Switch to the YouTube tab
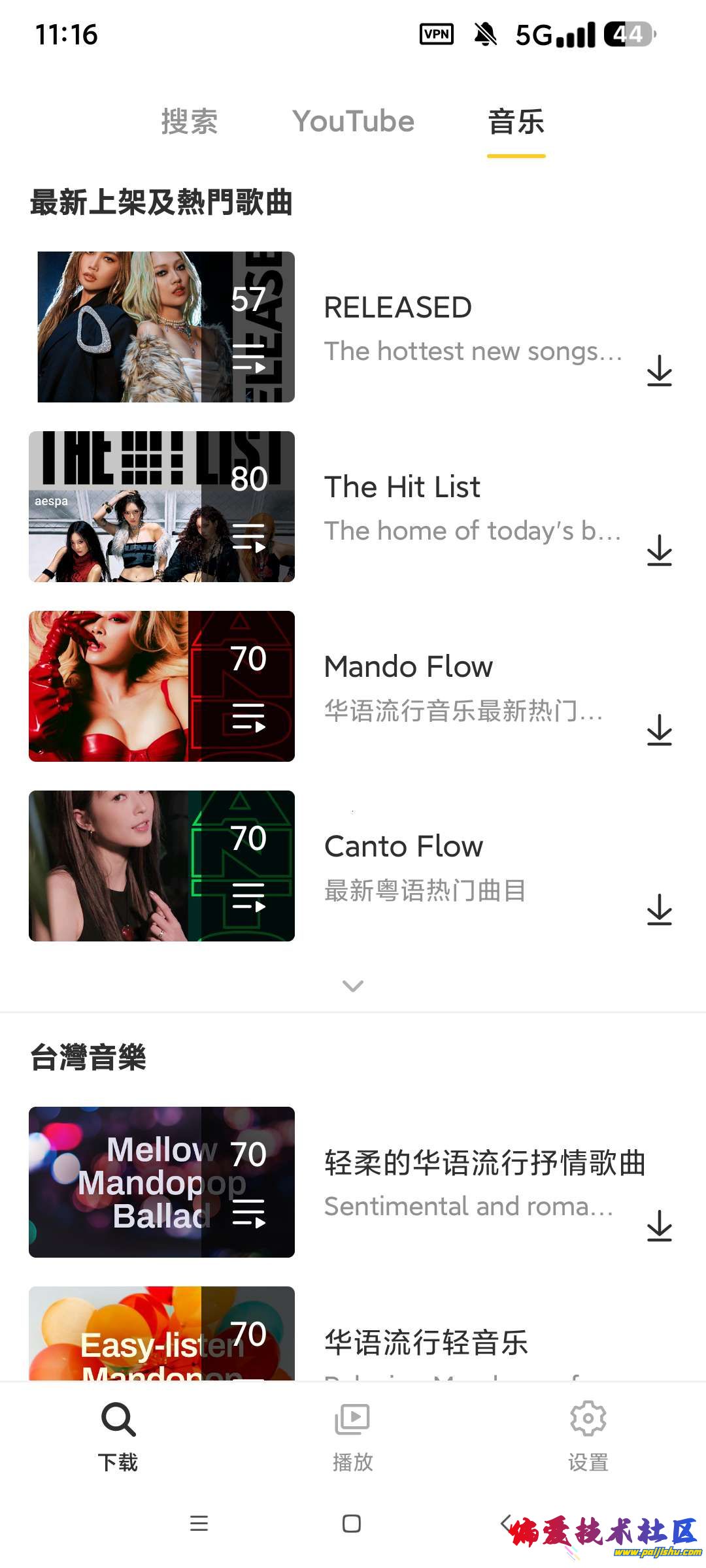 point(353,122)
